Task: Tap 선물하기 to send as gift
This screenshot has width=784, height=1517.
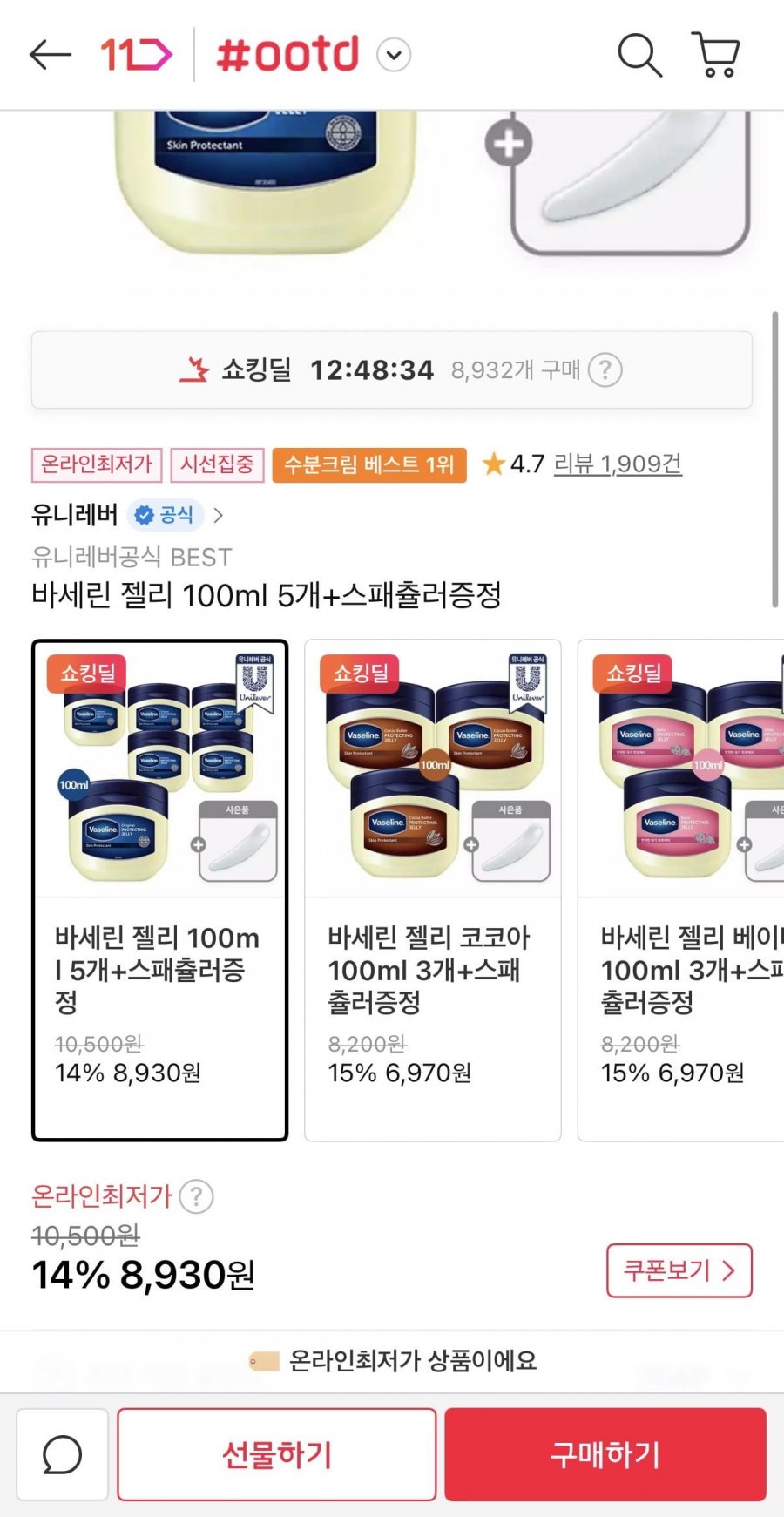Action: point(276,1454)
